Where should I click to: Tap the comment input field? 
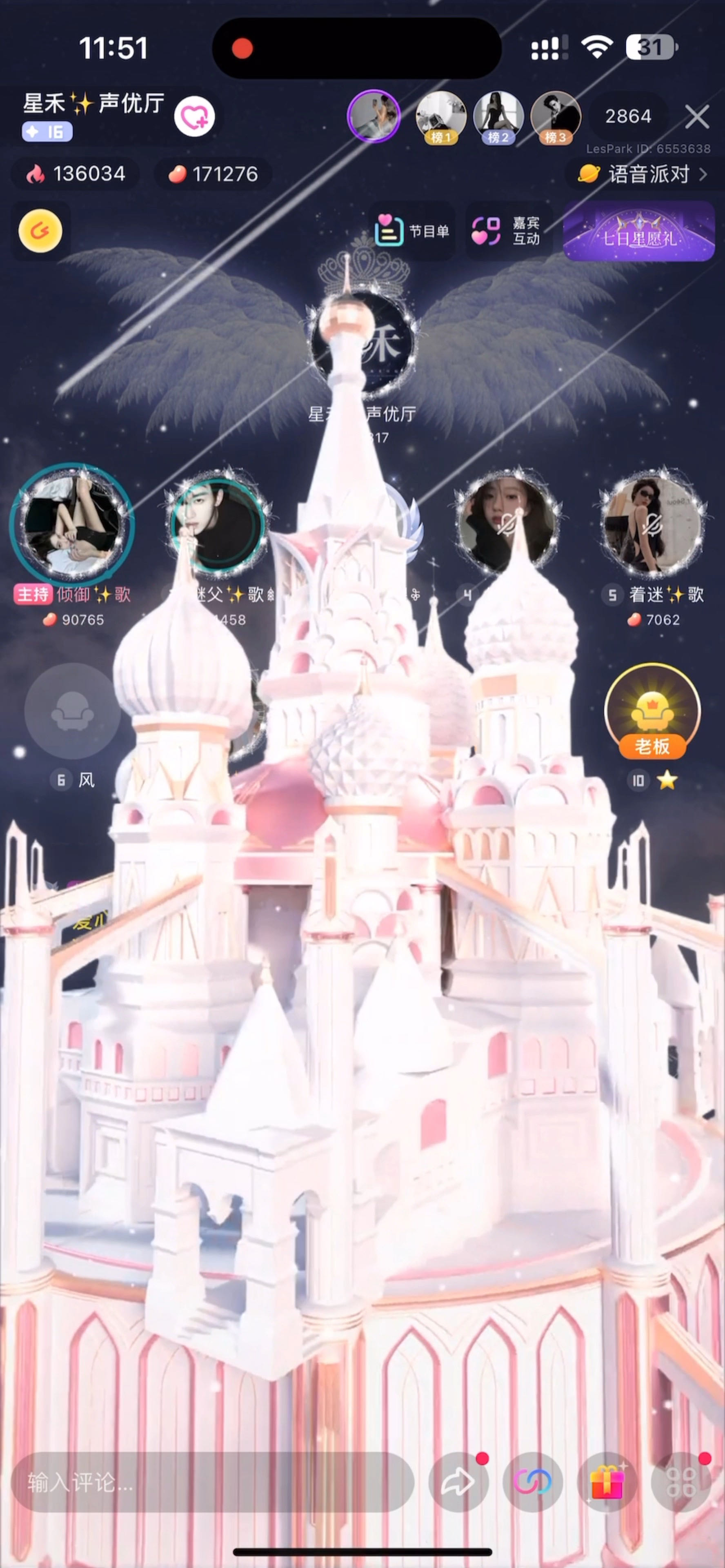pyautogui.click(x=212, y=1482)
